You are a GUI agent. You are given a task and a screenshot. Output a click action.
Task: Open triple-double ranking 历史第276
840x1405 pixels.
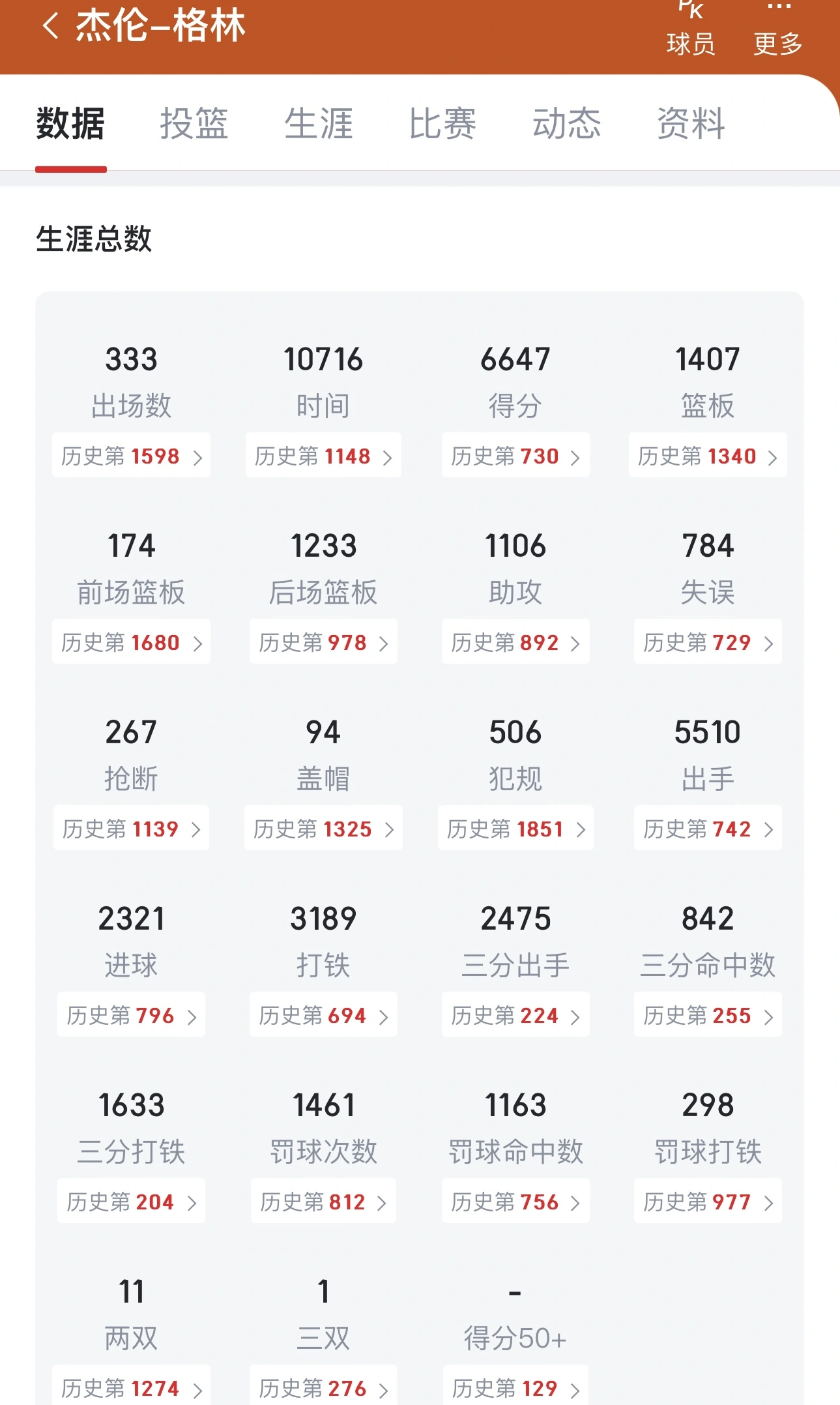click(x=323, y=1387)
